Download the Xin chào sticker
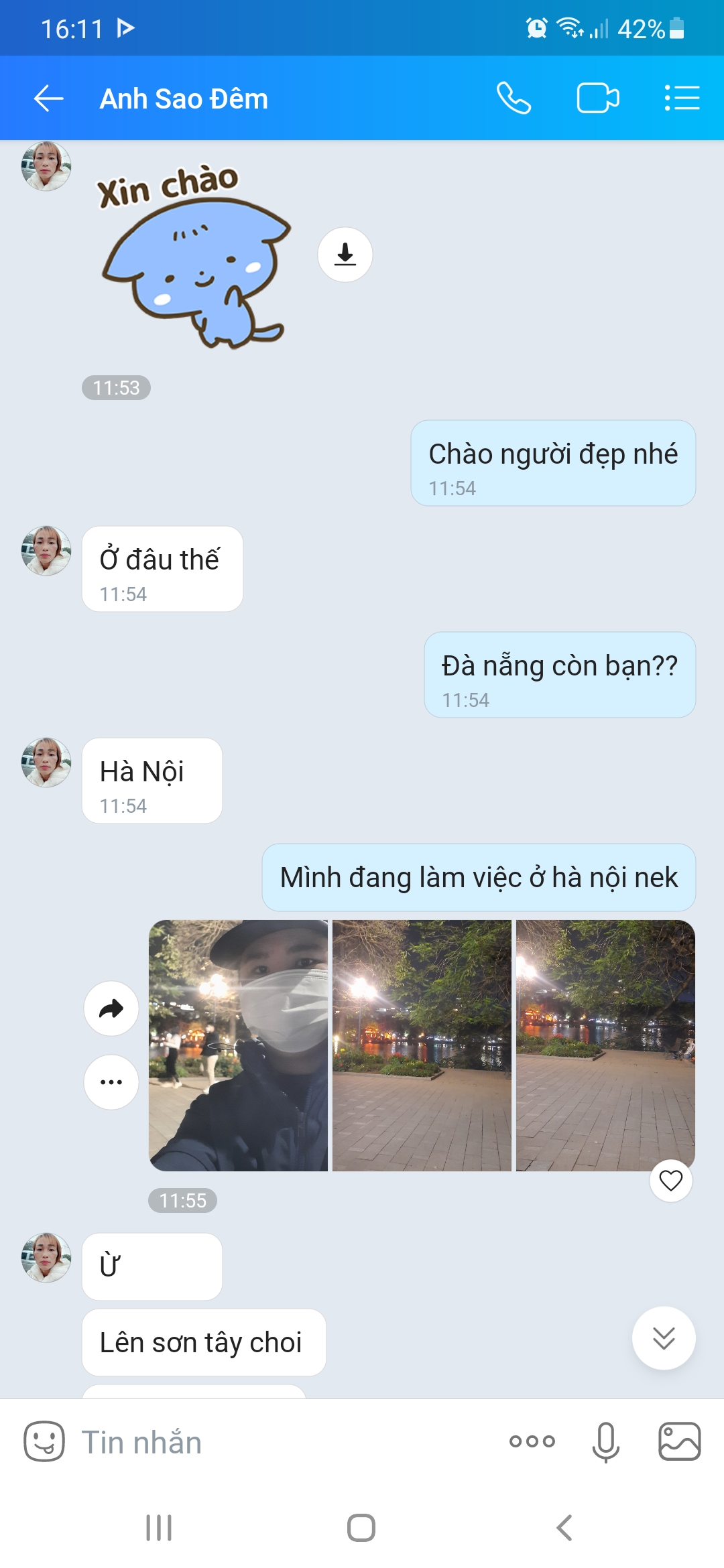724x1568 pixels. tap(345, 255)
